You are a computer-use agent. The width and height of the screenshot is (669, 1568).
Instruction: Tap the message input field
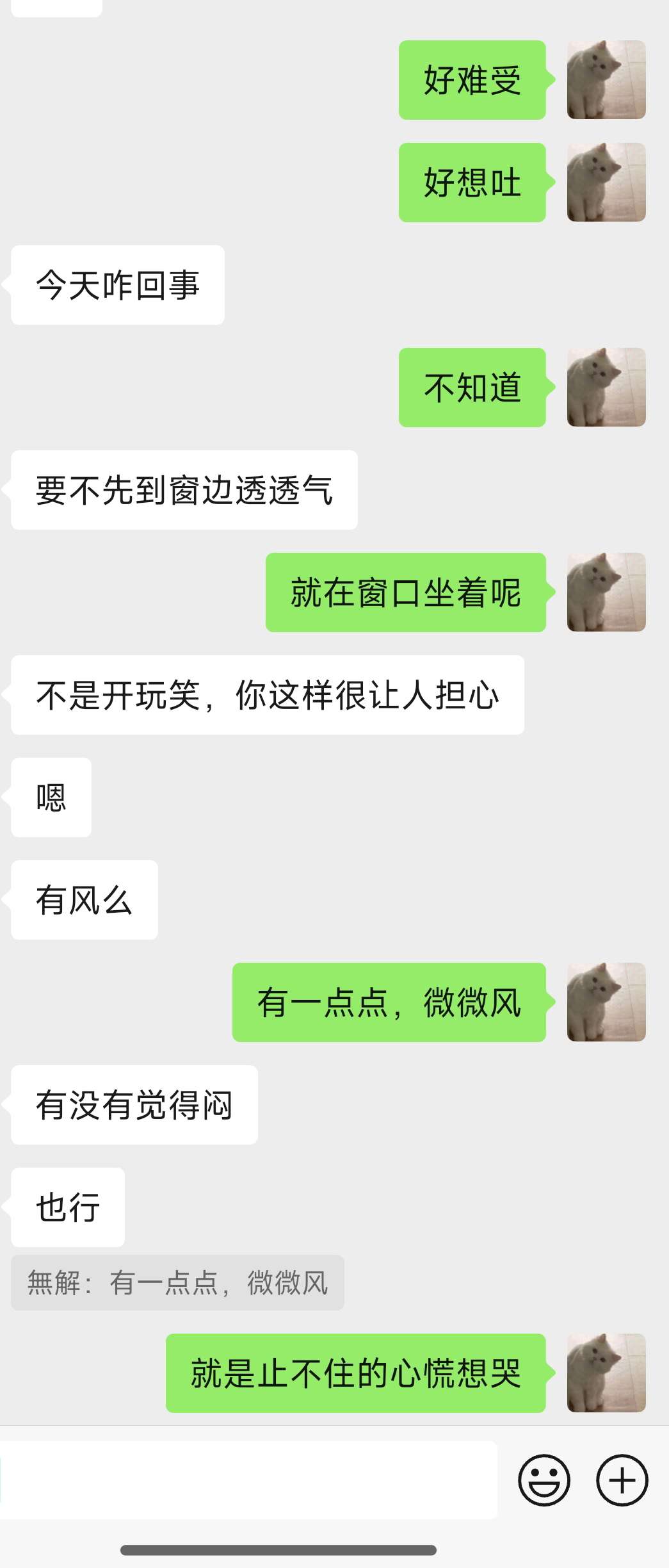click(x=250, y=1480)
